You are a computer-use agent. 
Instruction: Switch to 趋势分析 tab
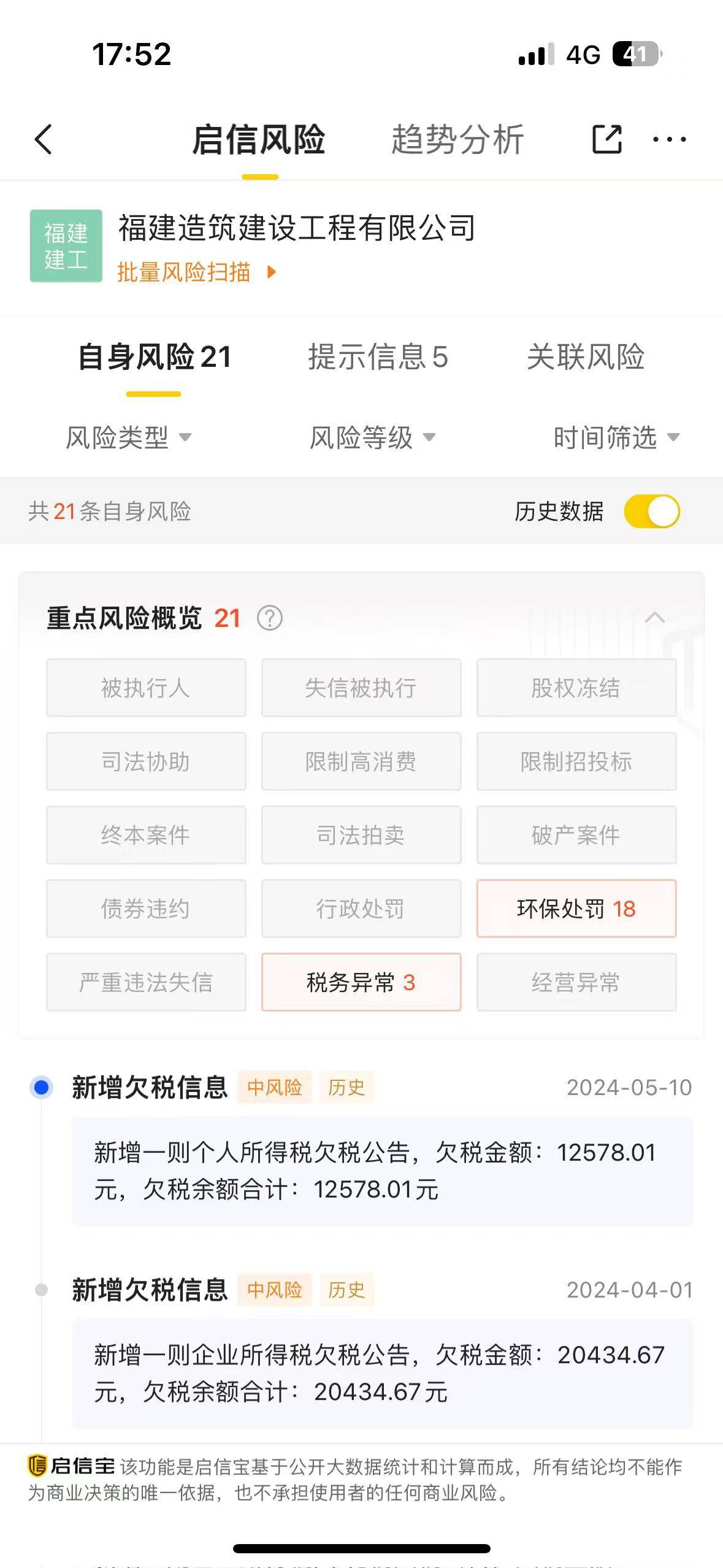coord(457,139)
